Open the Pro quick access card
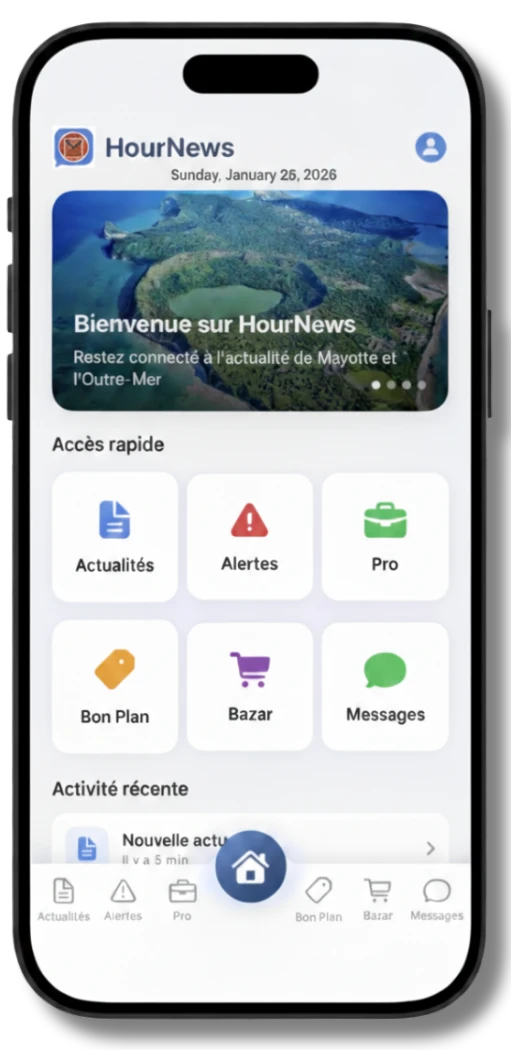 pyautogui.click(x=385, y=536)
